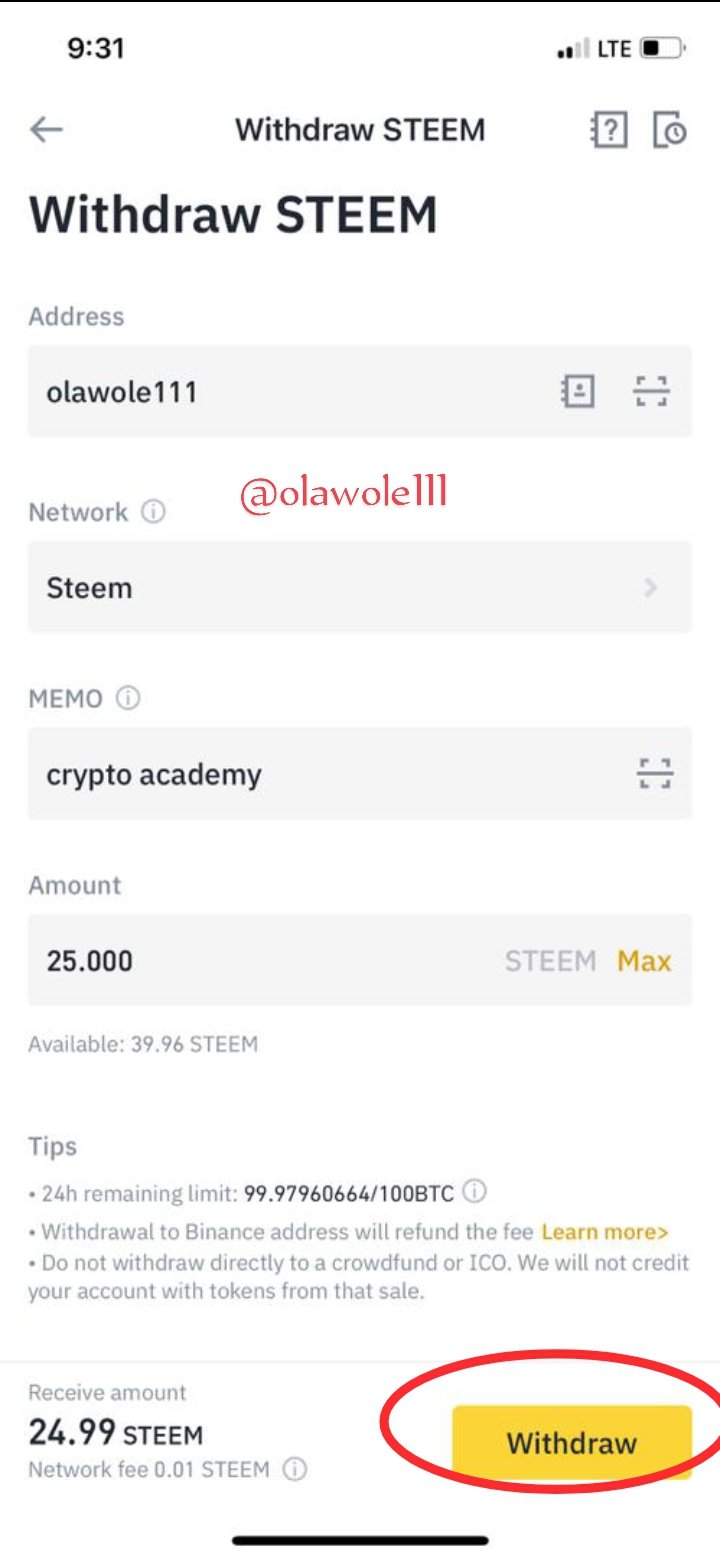Tap Max to withdraw full balance
720x1549 pixels.
(644, 961)
